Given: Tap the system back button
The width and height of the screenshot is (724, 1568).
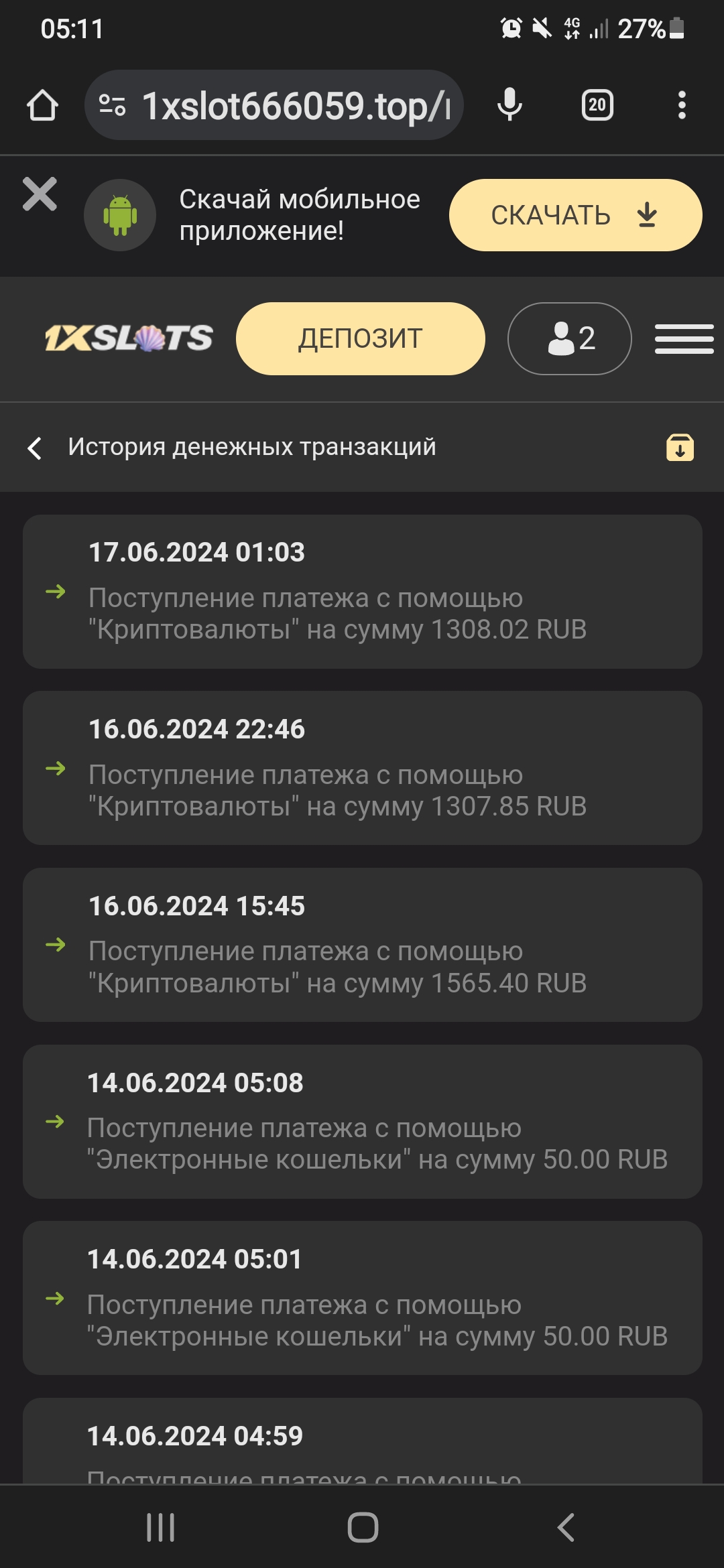Looking at the screenshot, I should click(566, 1527).
